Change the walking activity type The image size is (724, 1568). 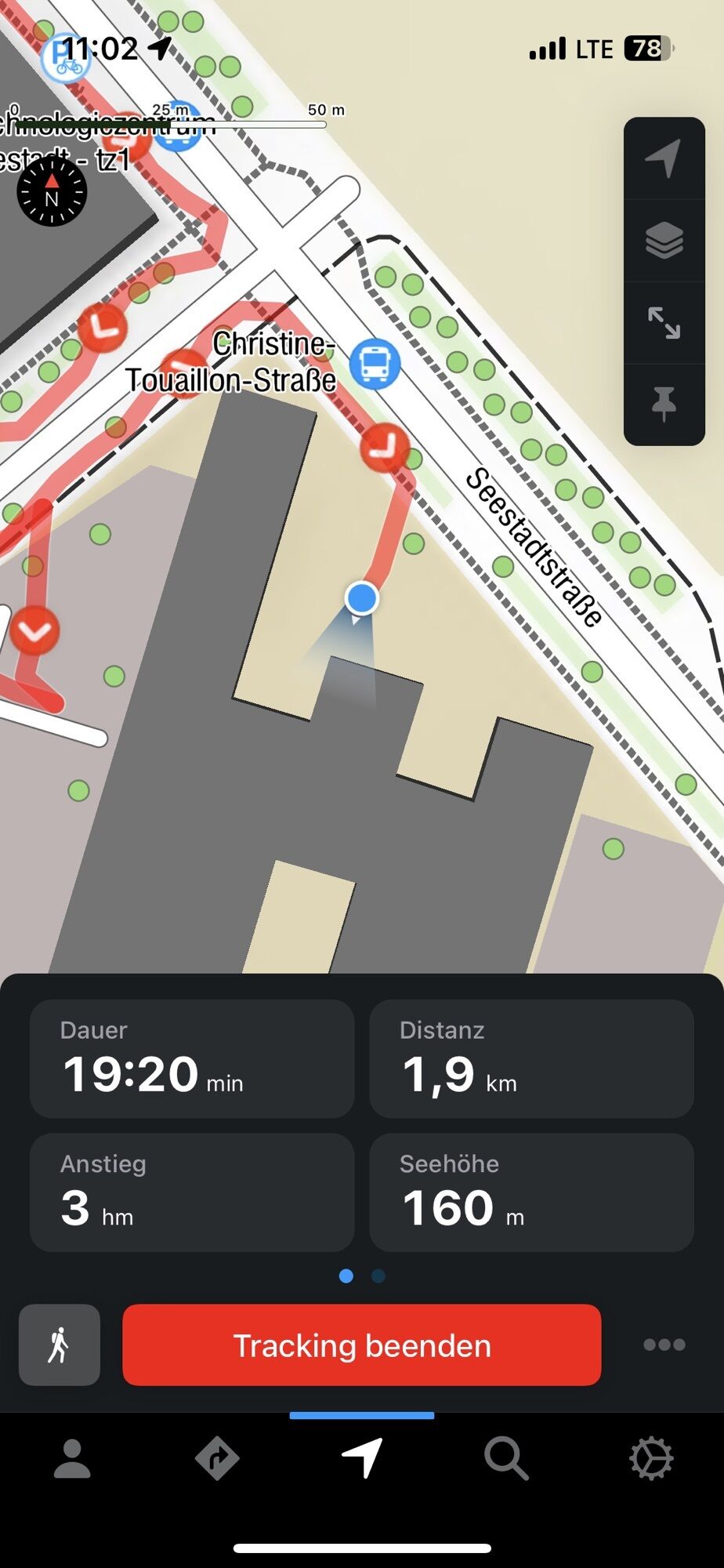[60, 1345]
